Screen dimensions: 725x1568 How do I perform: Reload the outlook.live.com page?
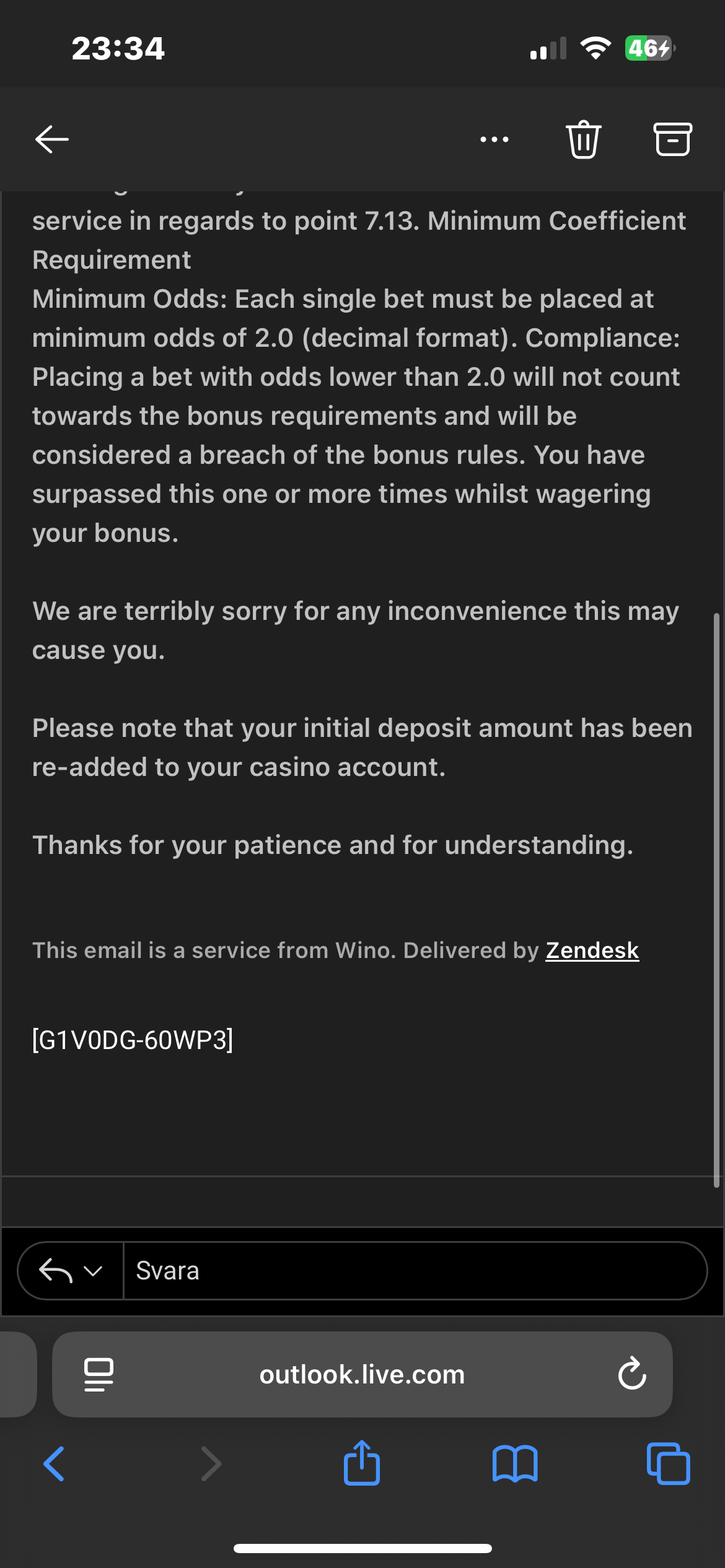pos(631,1374)
